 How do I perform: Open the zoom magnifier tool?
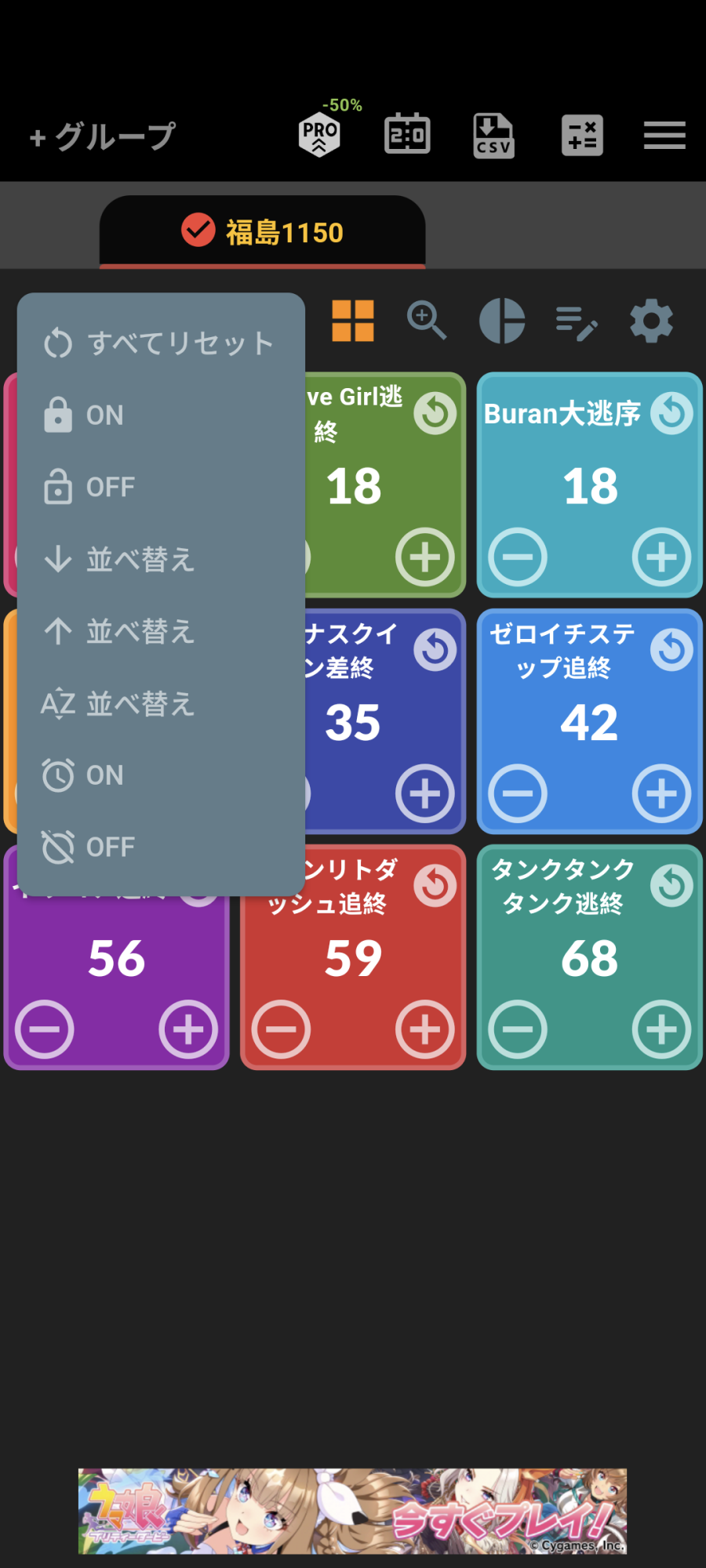point(426,320)
